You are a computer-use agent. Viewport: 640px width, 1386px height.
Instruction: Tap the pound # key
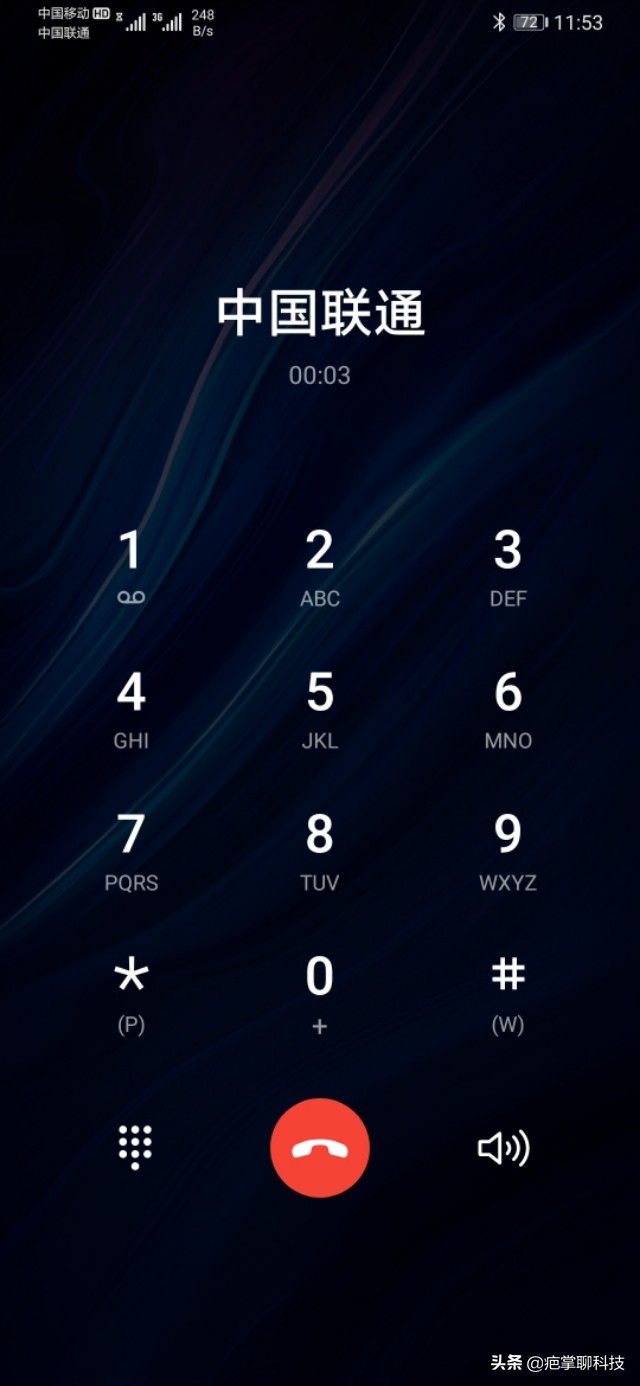click(508, 992)
